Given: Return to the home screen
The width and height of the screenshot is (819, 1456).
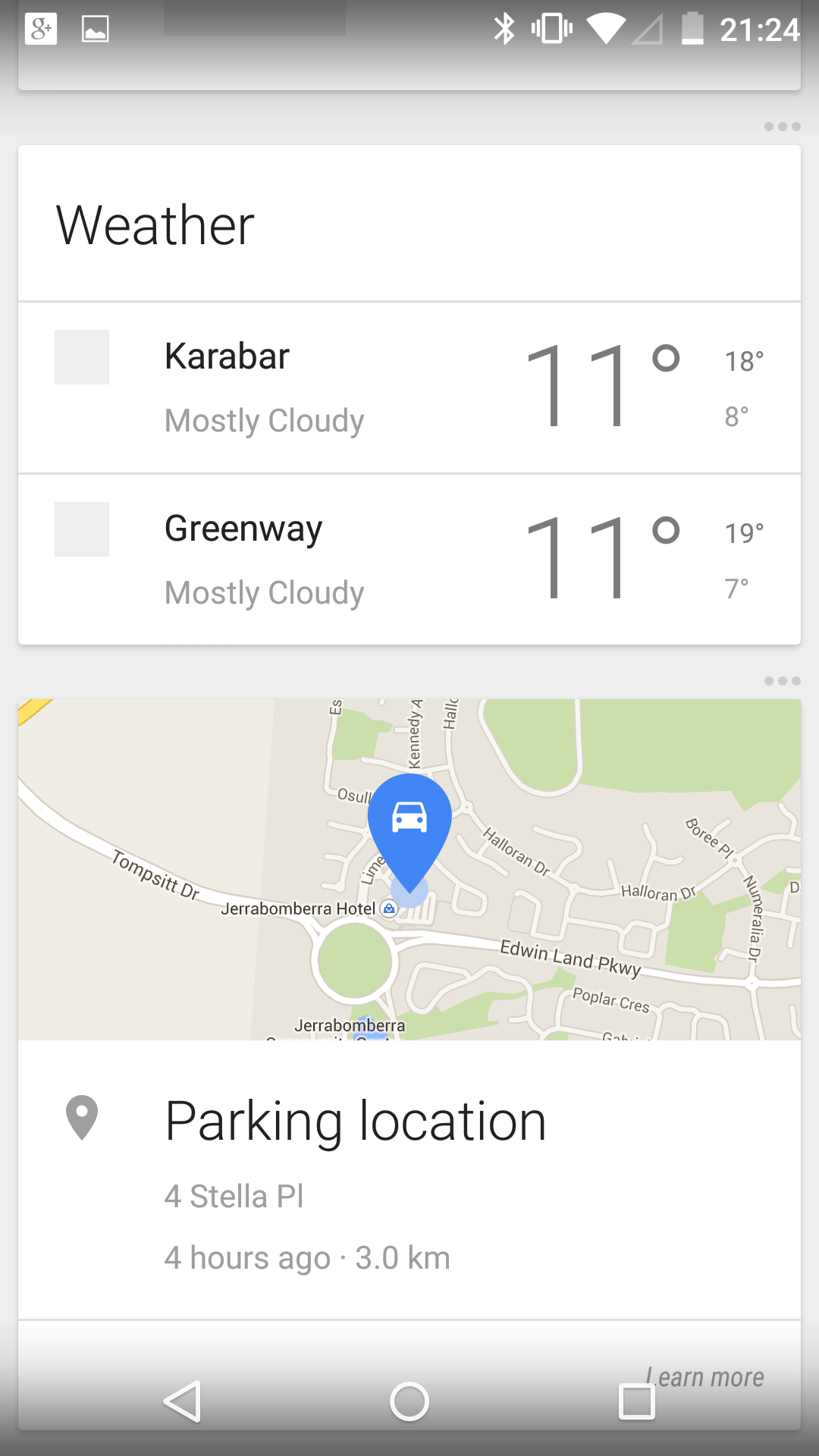Looking at the screenshot, I should point(409,1401).
